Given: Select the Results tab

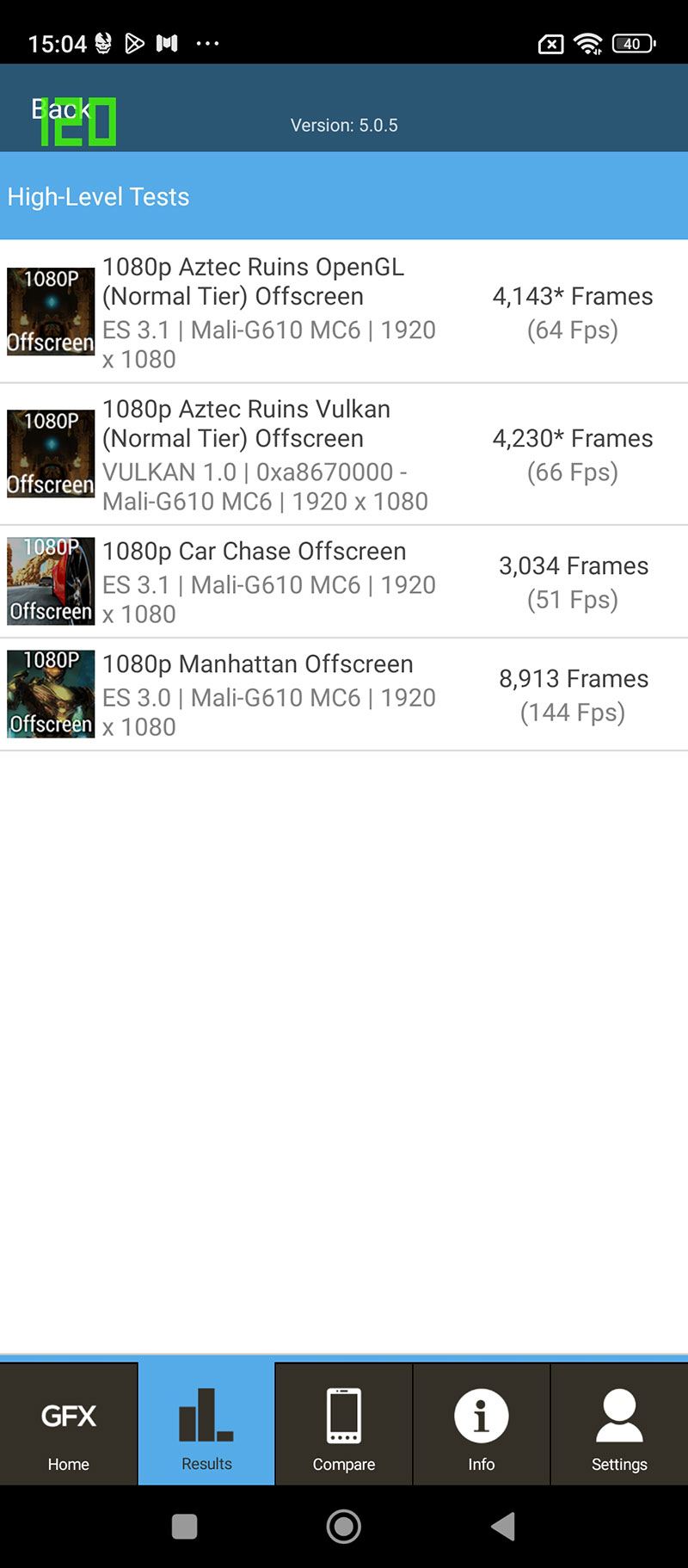Looking at the screenshot, I should pos(206,1425).
